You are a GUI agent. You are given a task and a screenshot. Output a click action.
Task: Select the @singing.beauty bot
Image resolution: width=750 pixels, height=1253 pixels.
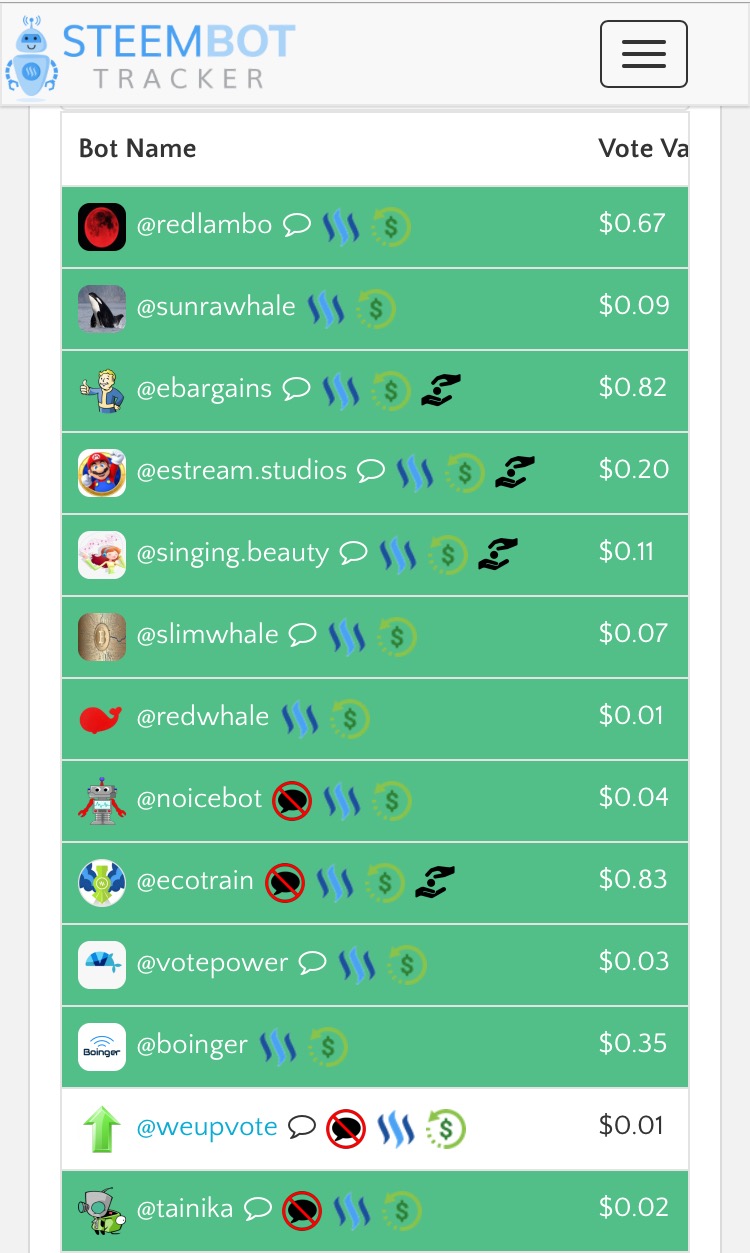[x=232, y=553]
